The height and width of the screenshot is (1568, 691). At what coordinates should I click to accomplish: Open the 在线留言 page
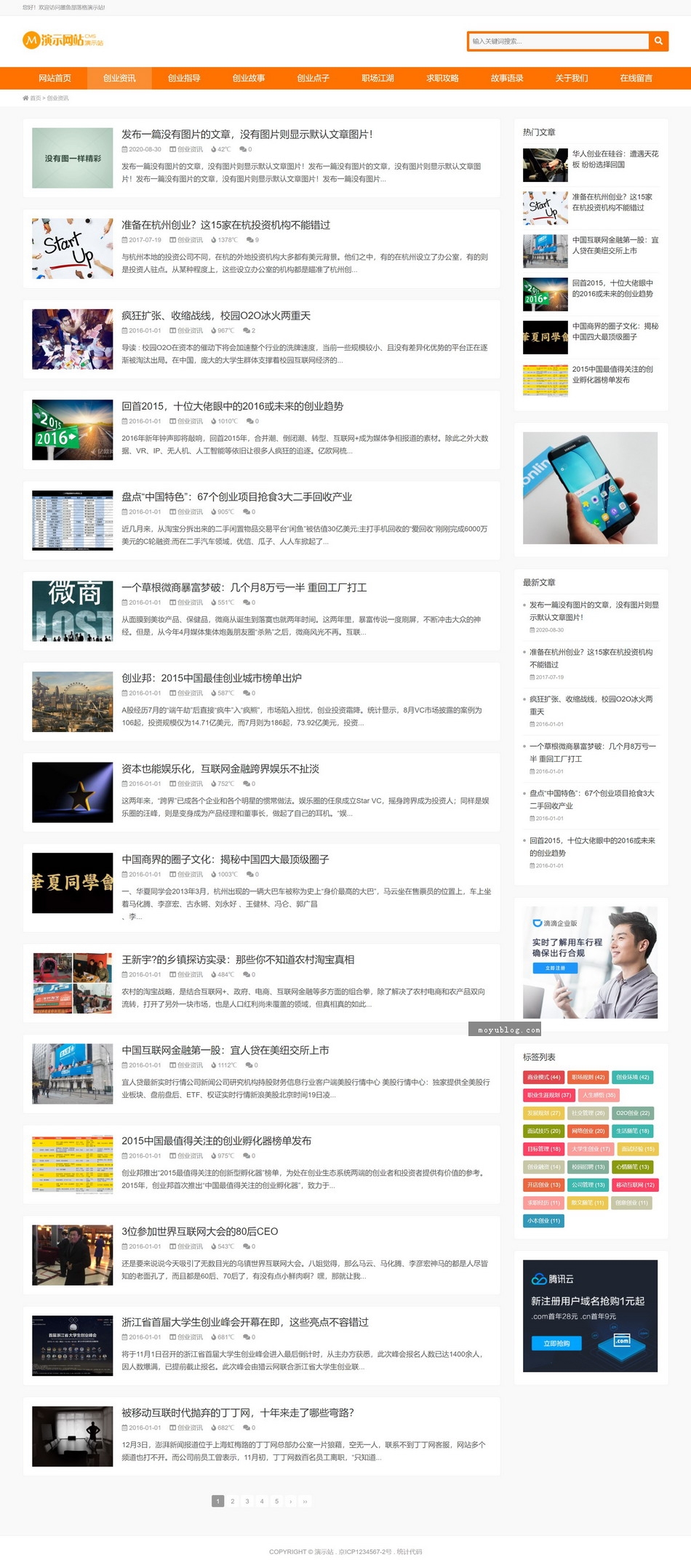coord(636,78)
